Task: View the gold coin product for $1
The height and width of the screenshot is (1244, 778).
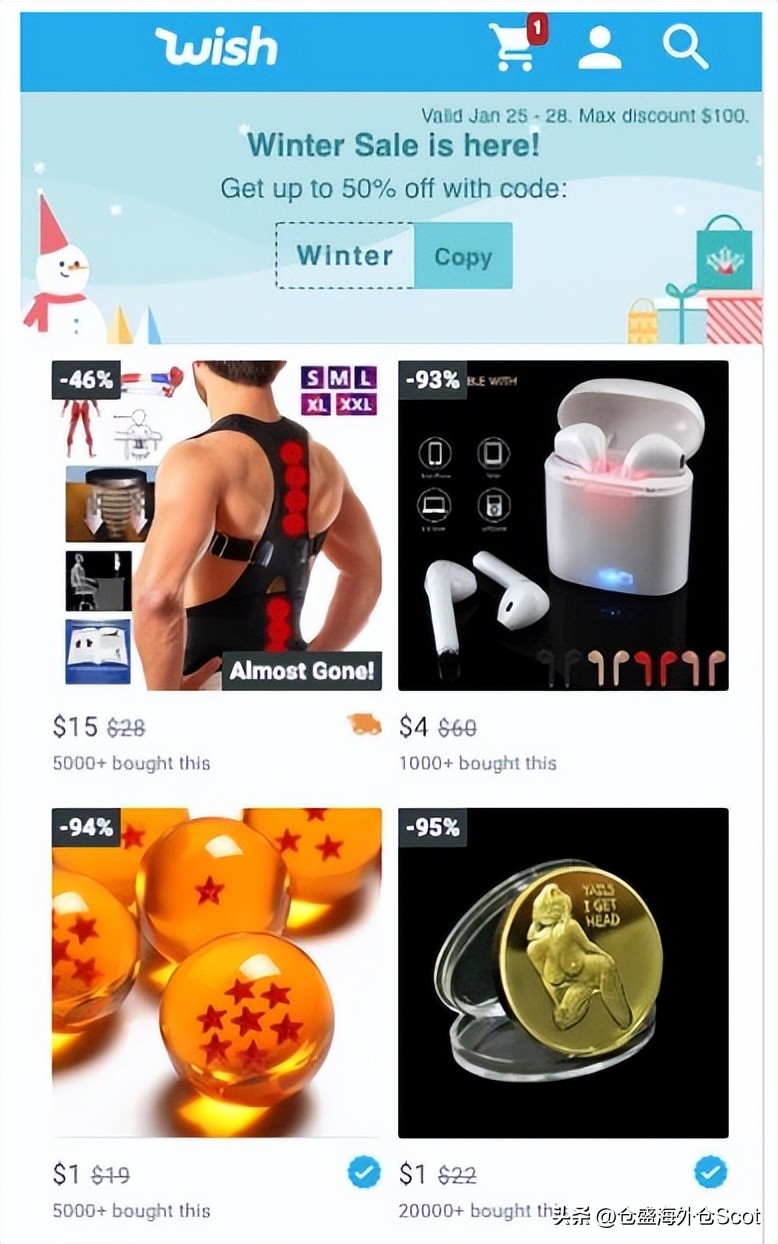Action: (563, 972)
